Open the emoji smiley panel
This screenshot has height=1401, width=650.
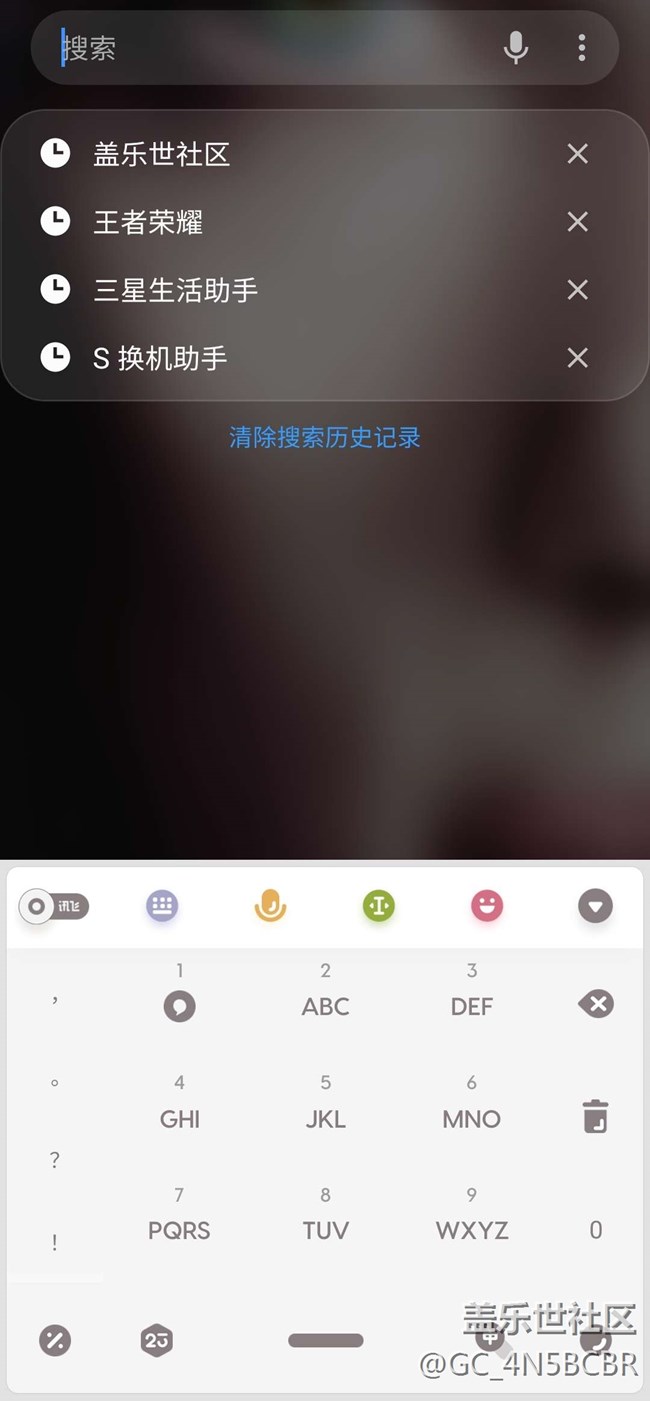(487, 907)
